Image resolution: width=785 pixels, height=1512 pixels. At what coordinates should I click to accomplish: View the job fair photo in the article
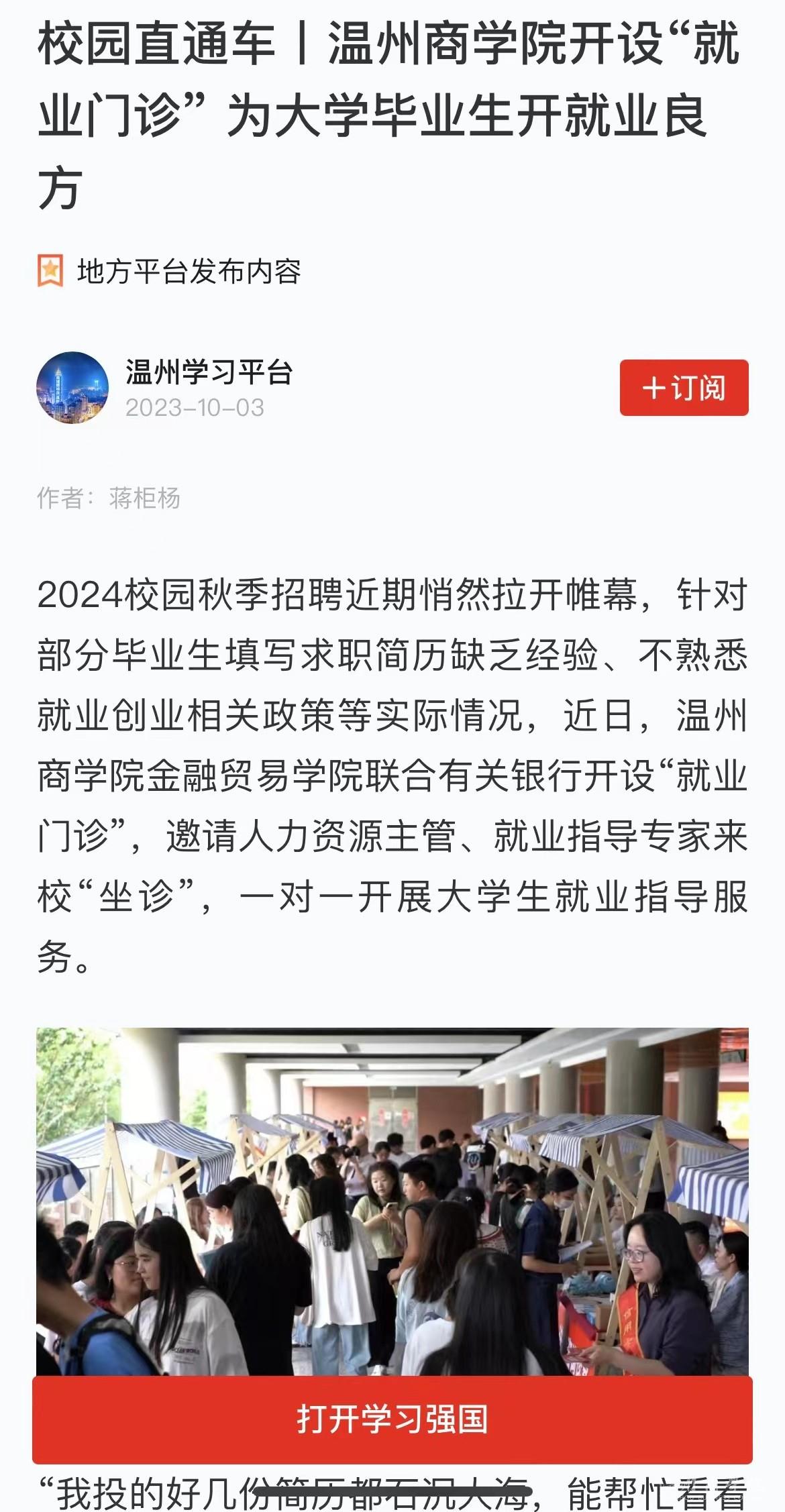pyautogui.click(x=392, y=1201)
